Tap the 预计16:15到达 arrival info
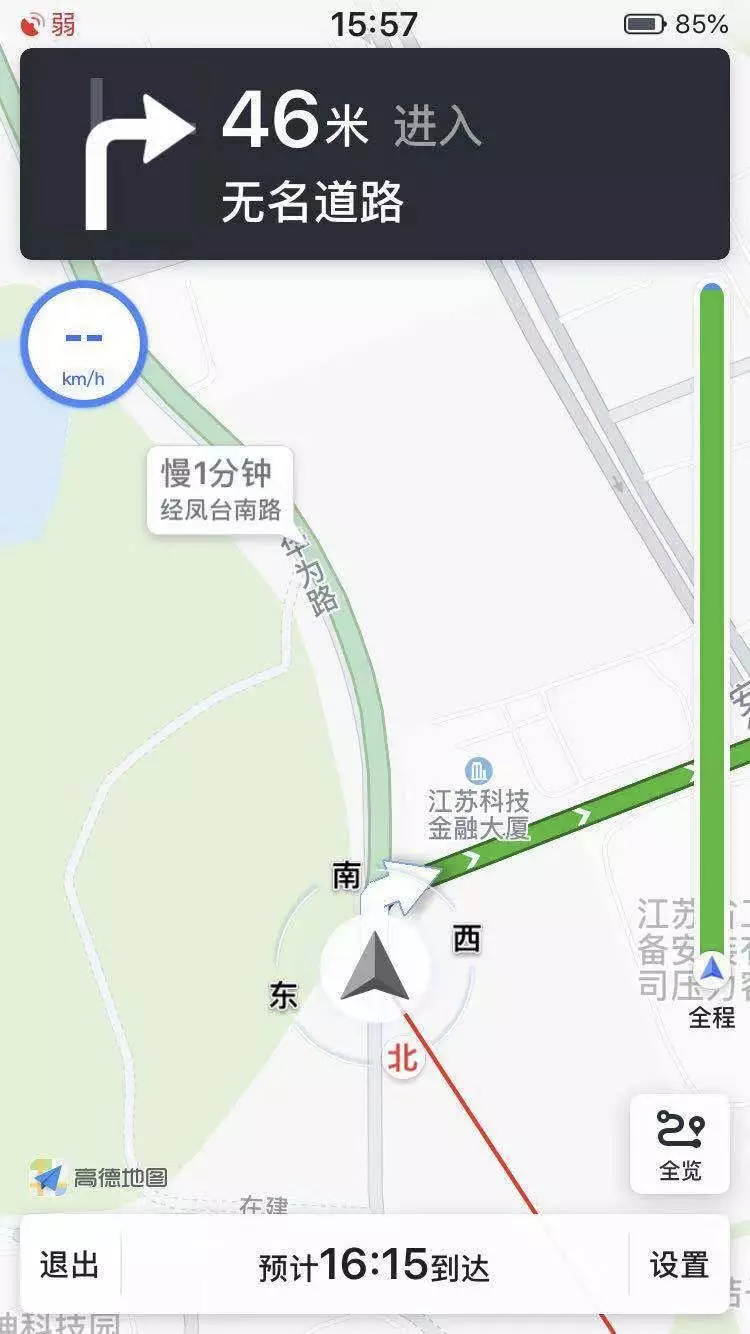The image size is (750, 1334). [x=374, y=1265]
